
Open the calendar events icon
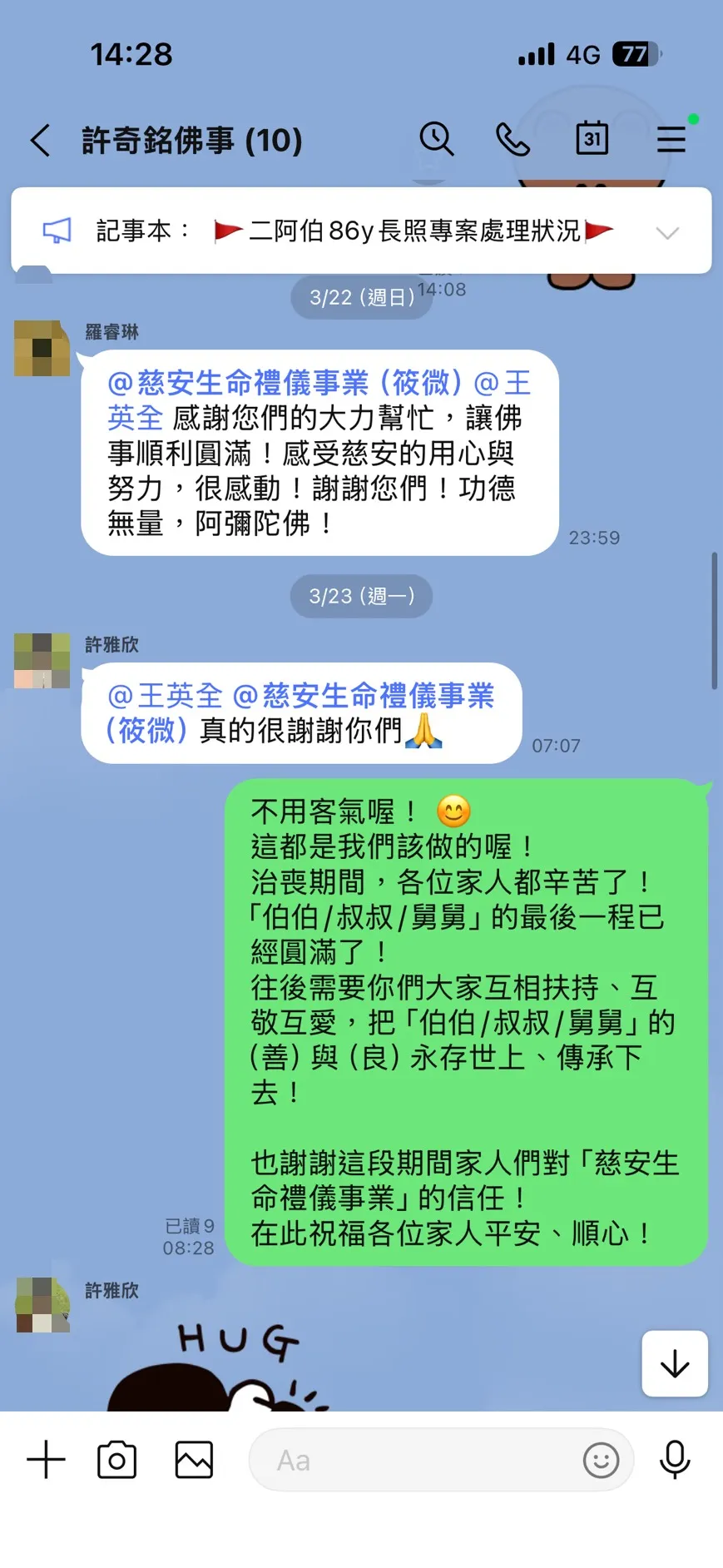(x=592, y=139)
